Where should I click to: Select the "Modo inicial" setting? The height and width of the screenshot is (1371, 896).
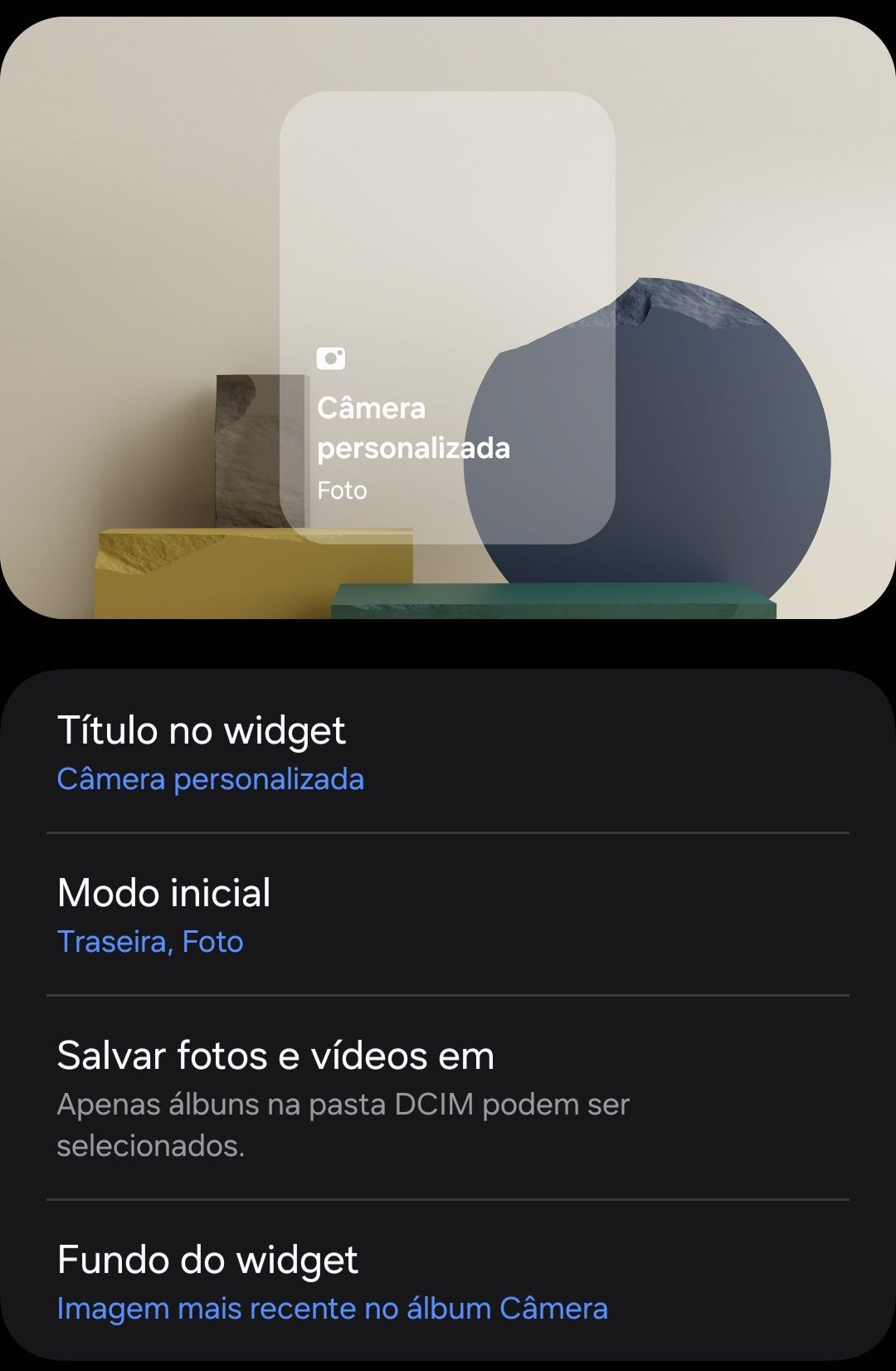[163, 894]
